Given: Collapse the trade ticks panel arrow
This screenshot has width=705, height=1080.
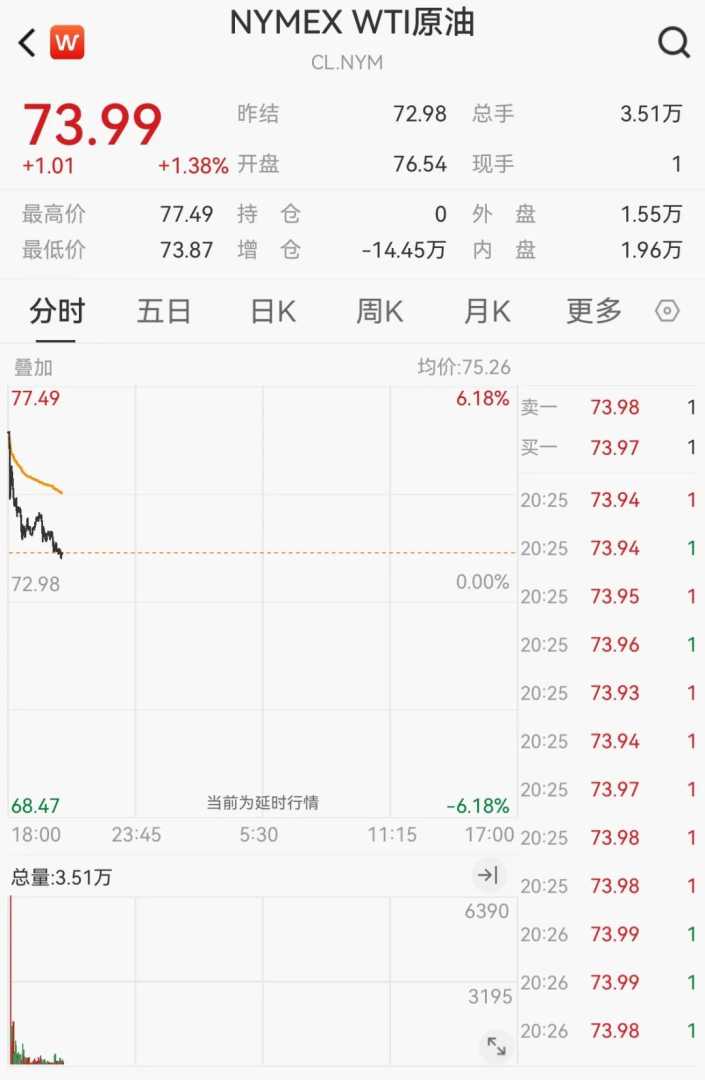Looking at the screenshot, I should point(488,876).
